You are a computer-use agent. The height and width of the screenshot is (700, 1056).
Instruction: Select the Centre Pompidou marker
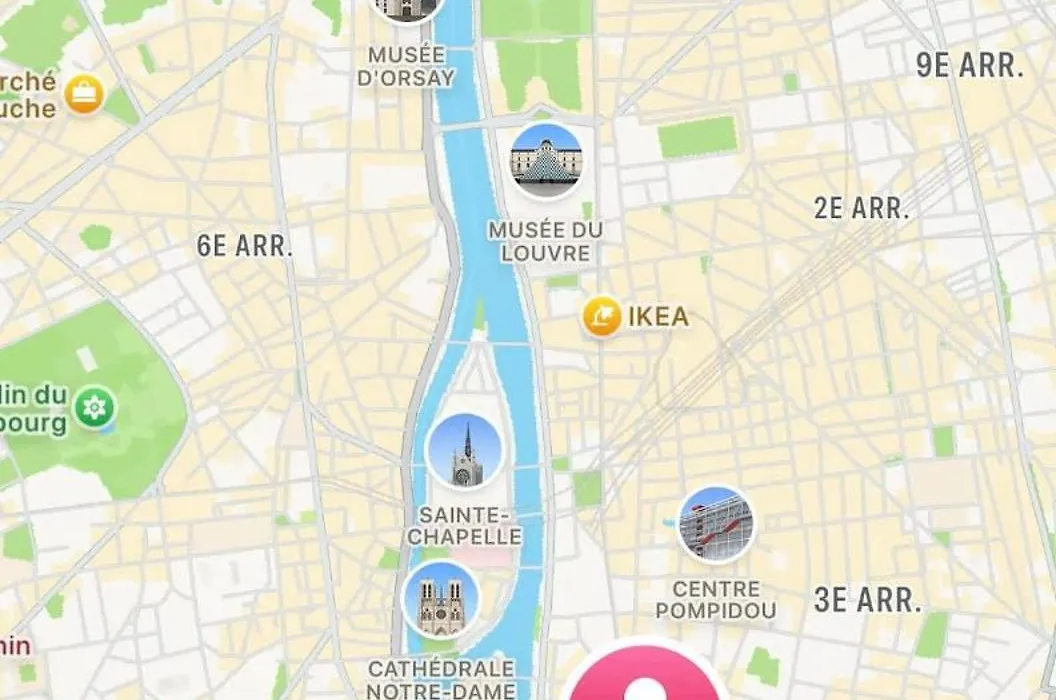715,524
